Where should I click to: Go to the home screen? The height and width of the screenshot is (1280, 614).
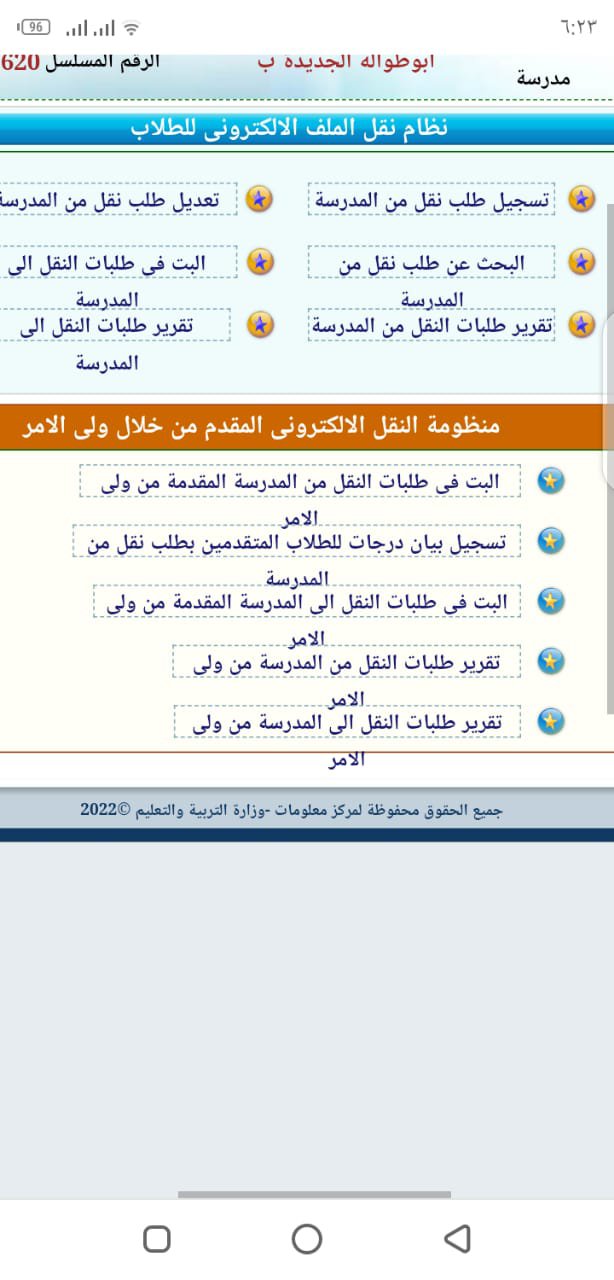307,1239
